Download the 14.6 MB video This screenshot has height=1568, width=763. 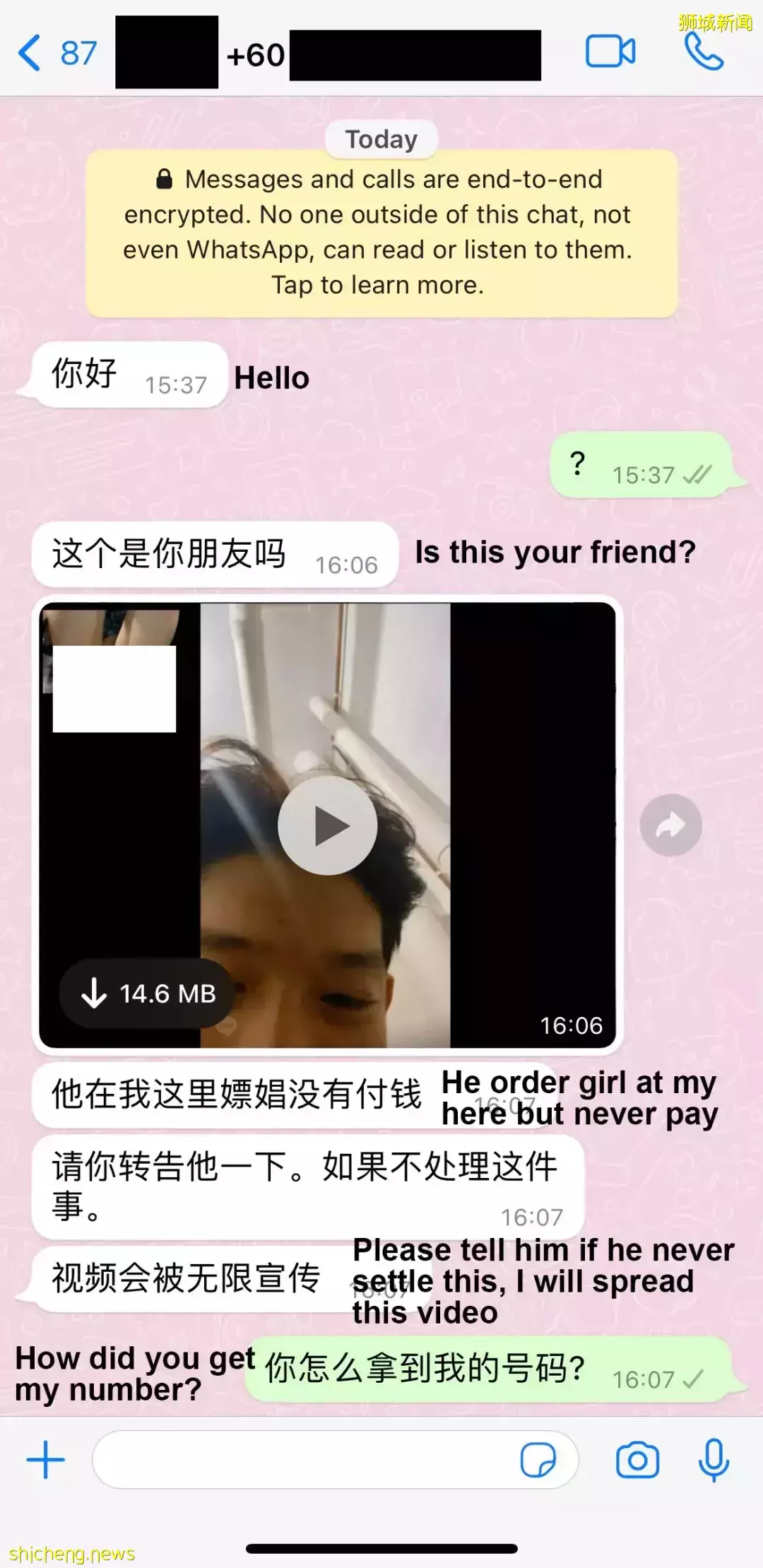(145, 992)
